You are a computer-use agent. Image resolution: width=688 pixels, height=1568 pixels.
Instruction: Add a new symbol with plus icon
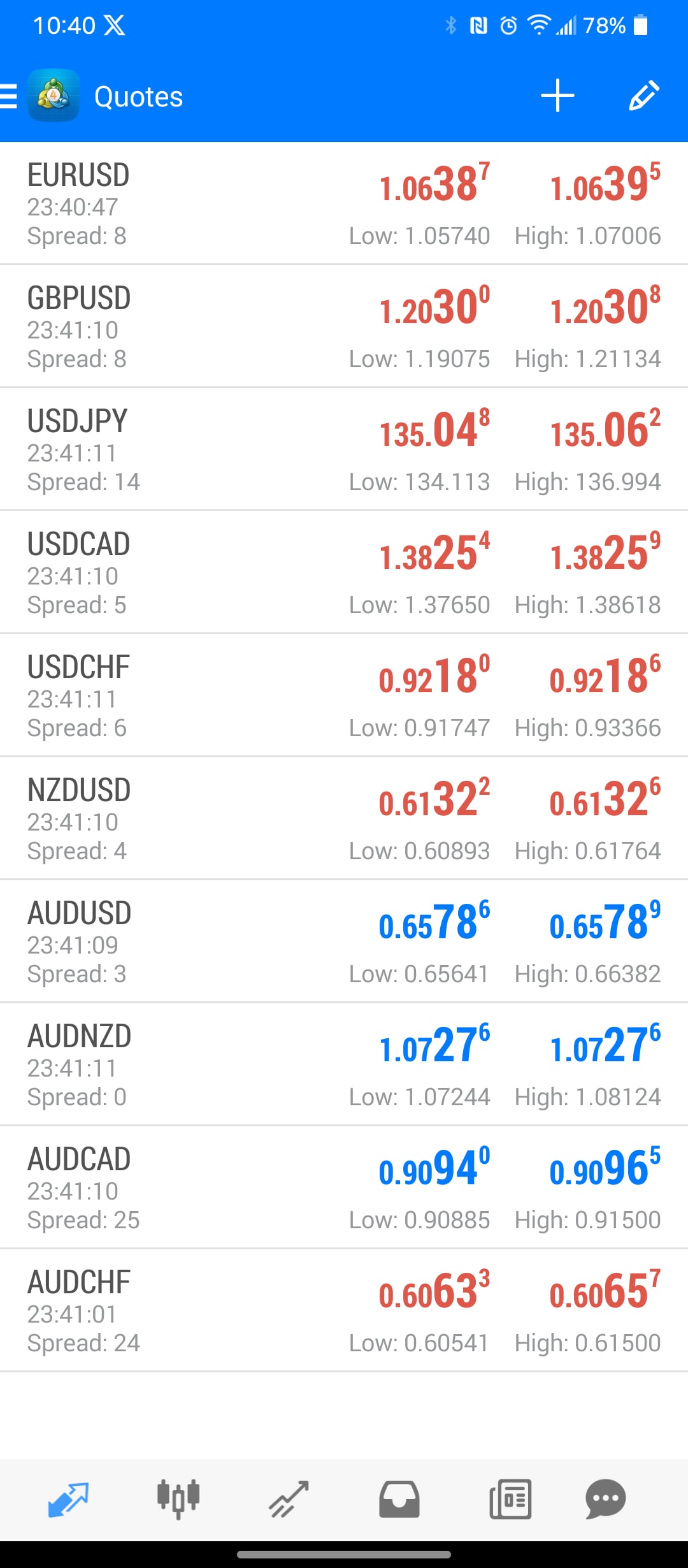click(557, 96)
